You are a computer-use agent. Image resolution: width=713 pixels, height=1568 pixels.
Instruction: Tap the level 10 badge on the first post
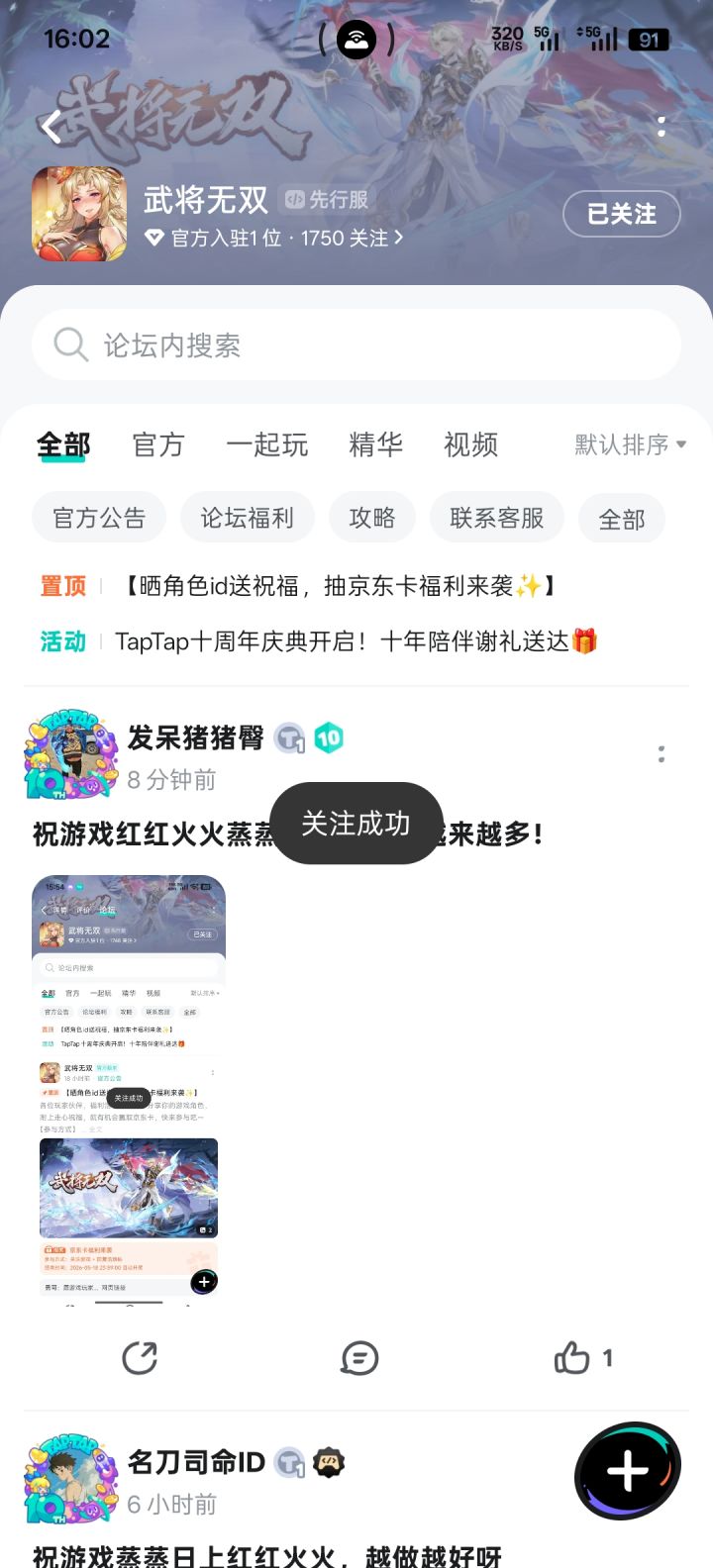pos(328,738)
